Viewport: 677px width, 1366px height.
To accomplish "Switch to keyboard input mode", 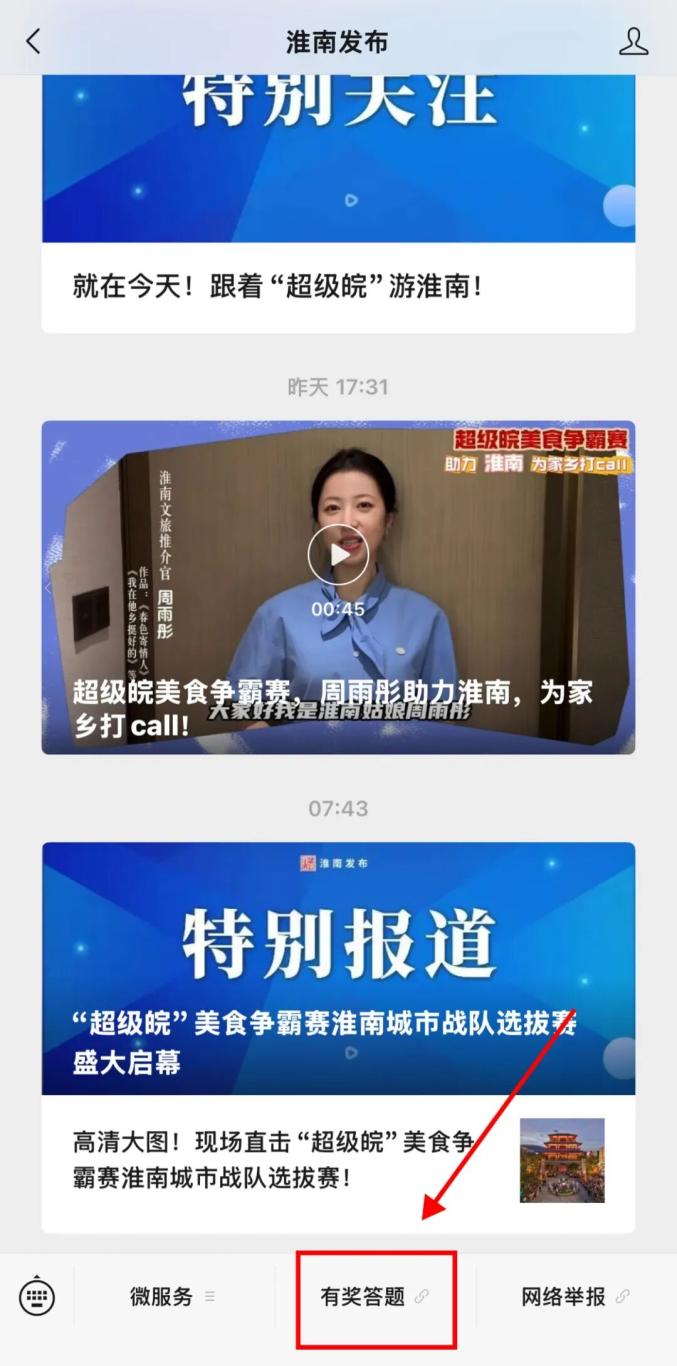I will point(37,1297).
